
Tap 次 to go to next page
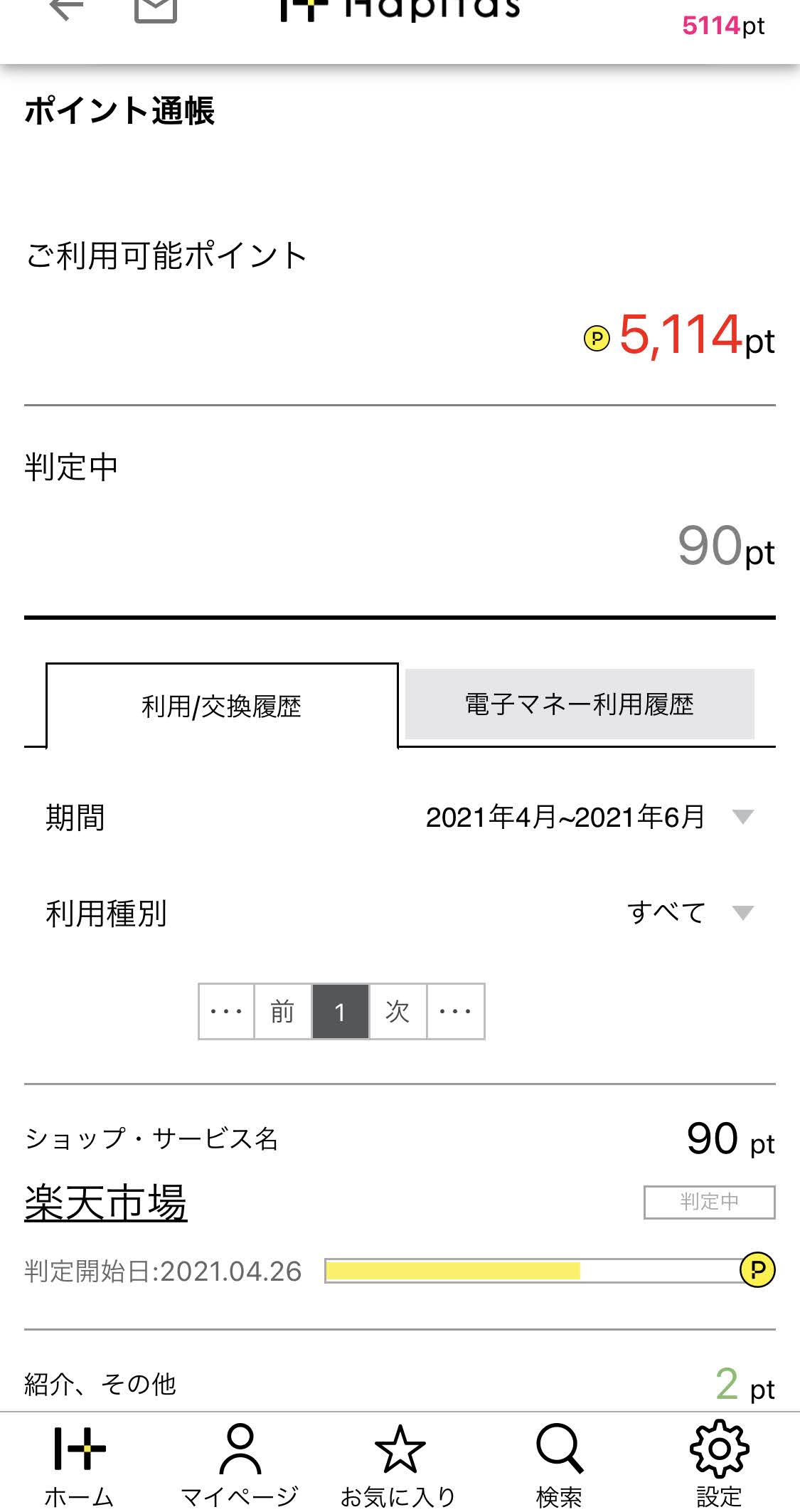[398, 1011]
